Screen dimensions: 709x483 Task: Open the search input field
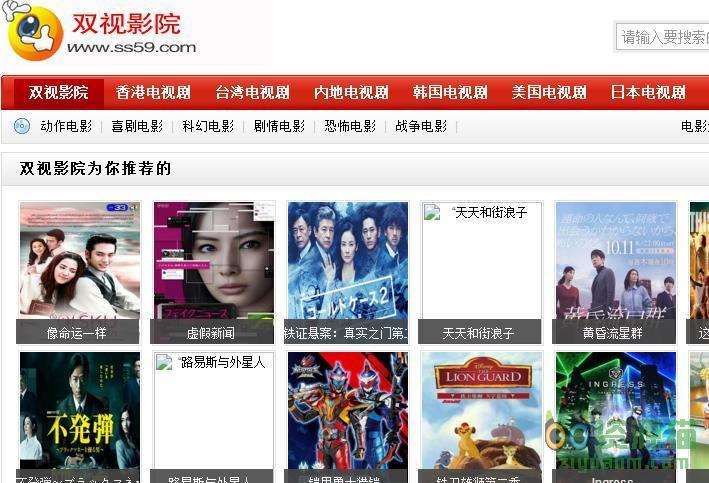tap(662, 37)
